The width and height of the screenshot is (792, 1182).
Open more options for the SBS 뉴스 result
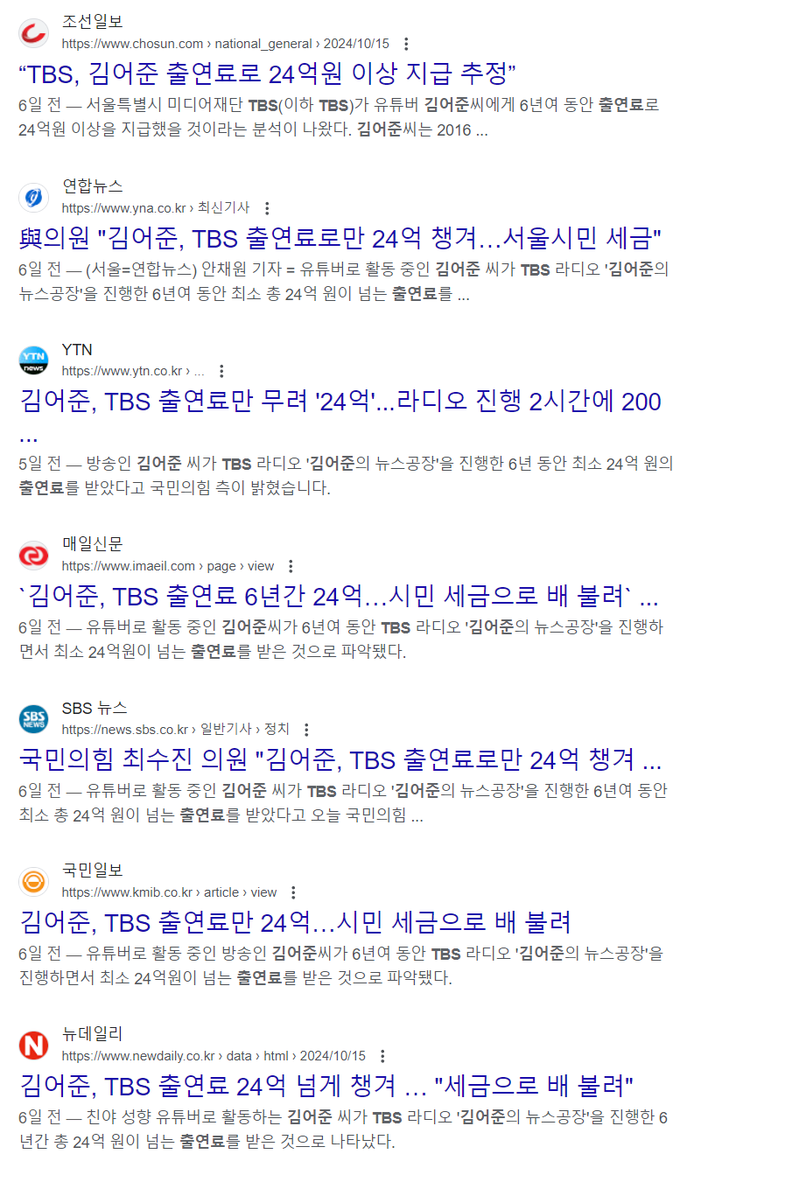[307, 729]
